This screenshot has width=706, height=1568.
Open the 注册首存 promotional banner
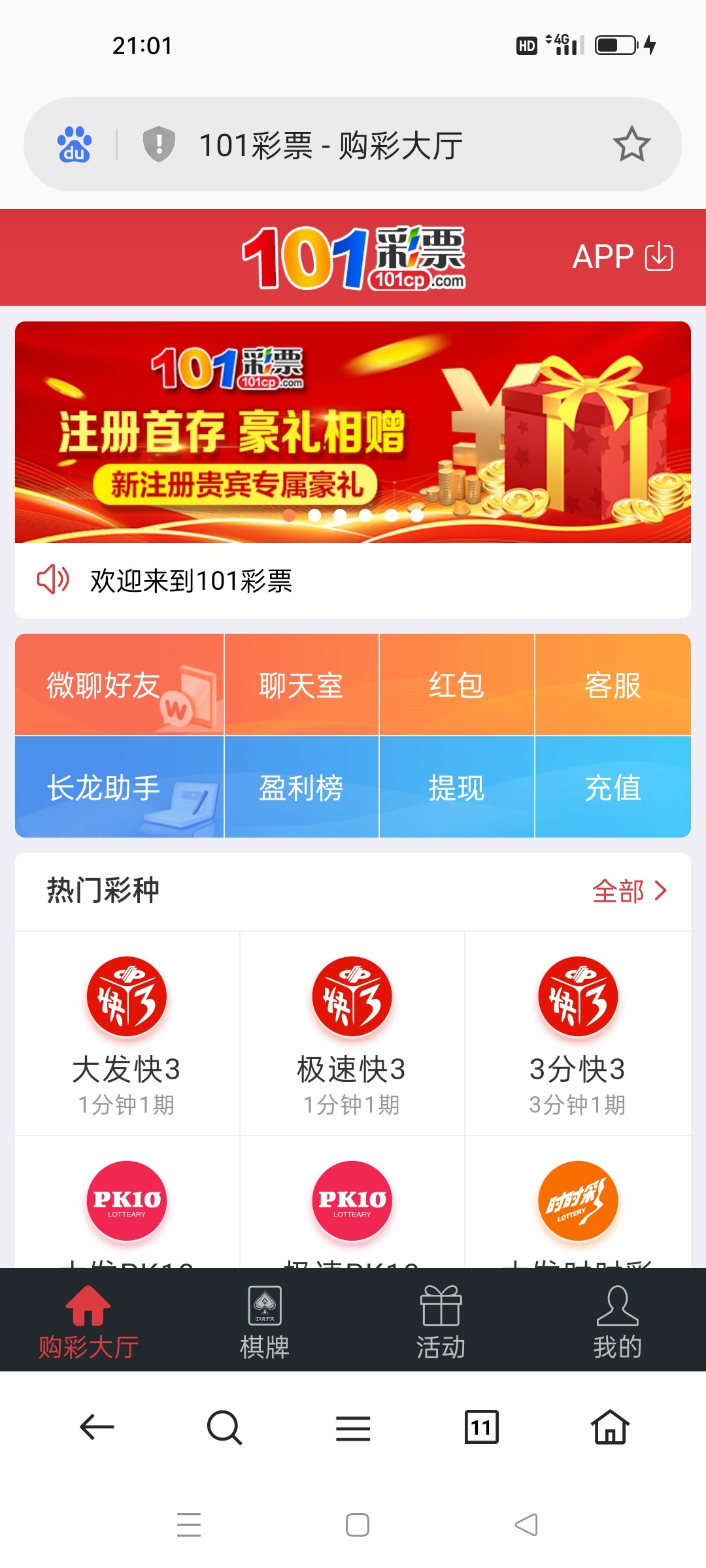pos(353,432)
